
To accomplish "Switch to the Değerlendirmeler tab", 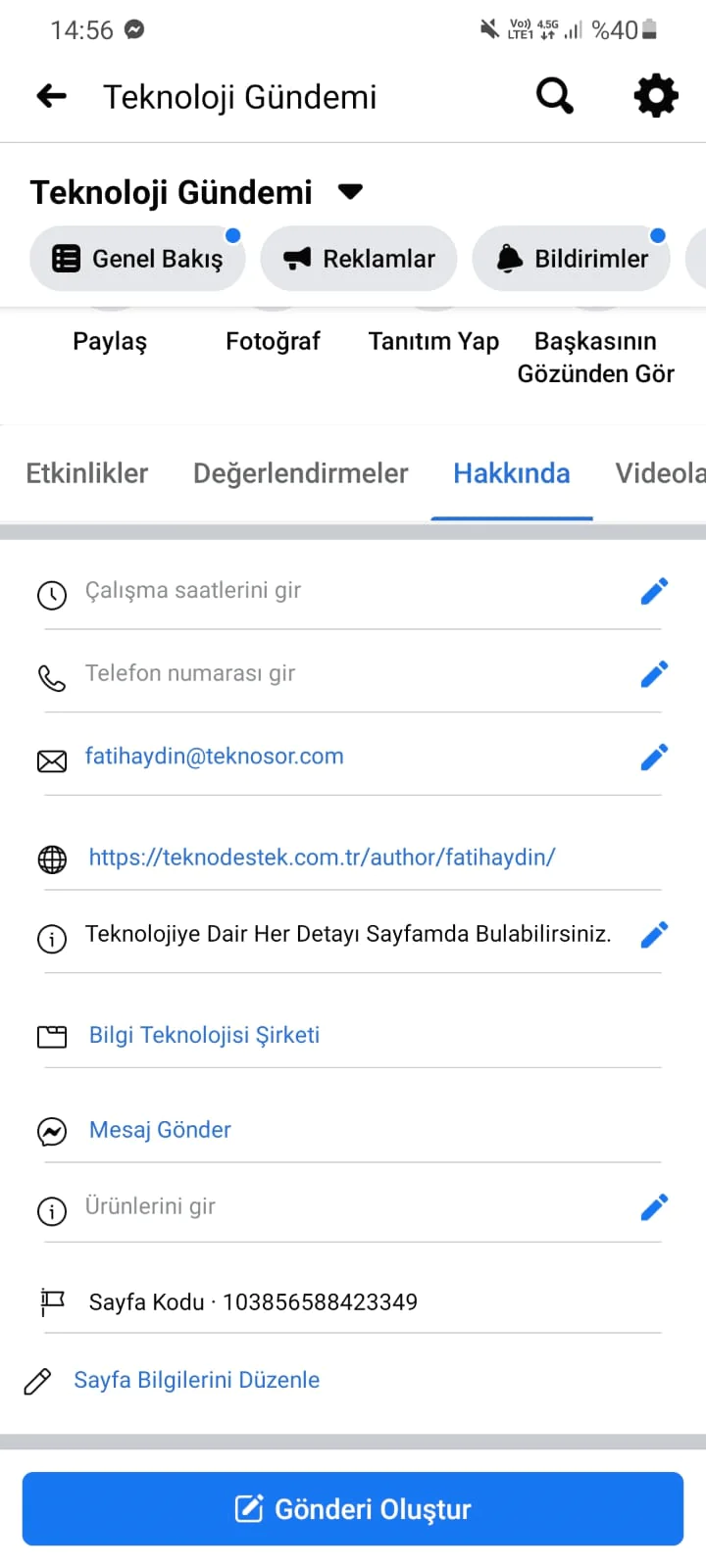I will tap(300, 473).
